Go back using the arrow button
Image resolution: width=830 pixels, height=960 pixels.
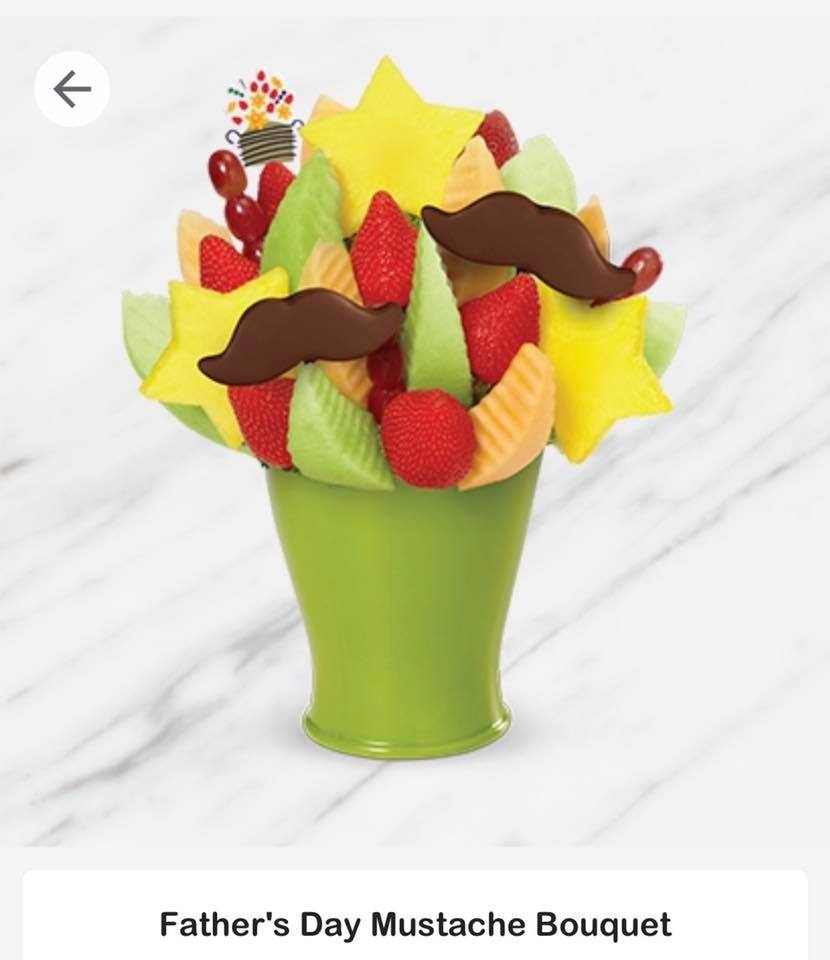click(x=72, y=90)
